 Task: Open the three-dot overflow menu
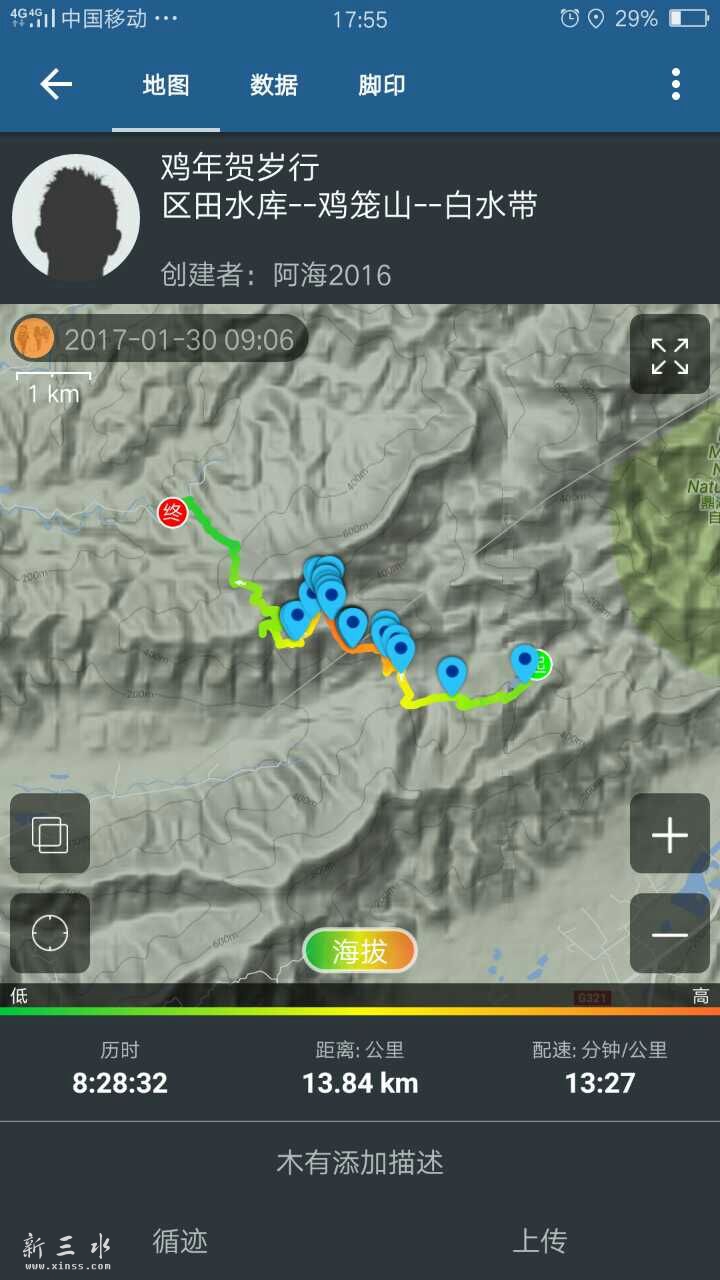pyautogui.click(x=676, y=85)
